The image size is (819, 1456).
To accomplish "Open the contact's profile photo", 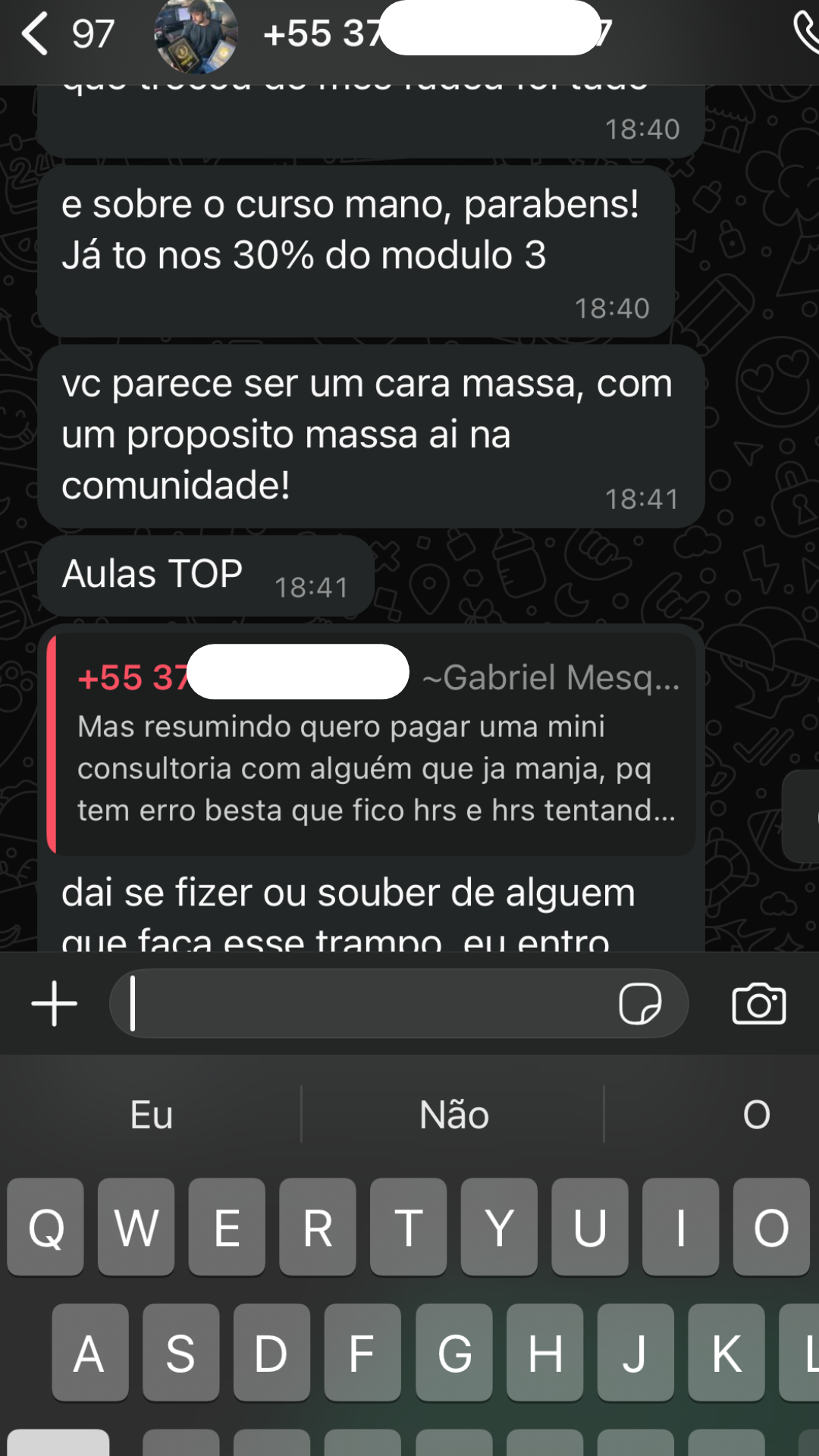I will [x=196, y=35].
